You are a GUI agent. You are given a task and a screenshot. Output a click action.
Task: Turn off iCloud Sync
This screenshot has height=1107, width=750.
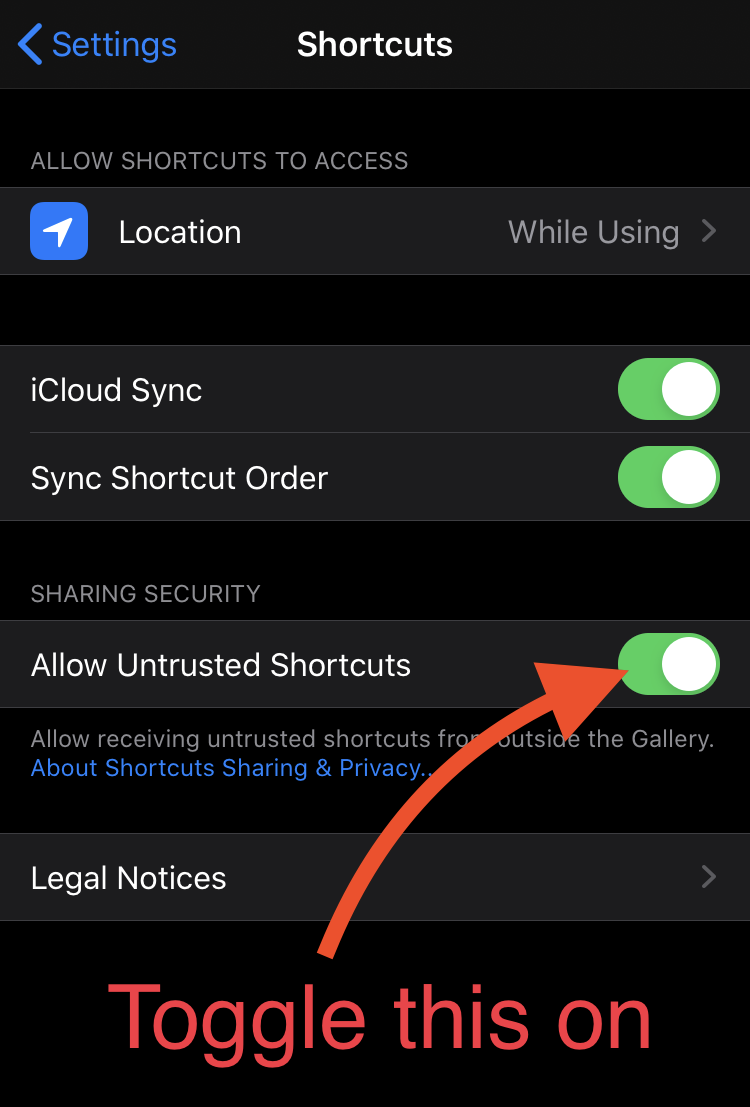(x=668, y=389)
